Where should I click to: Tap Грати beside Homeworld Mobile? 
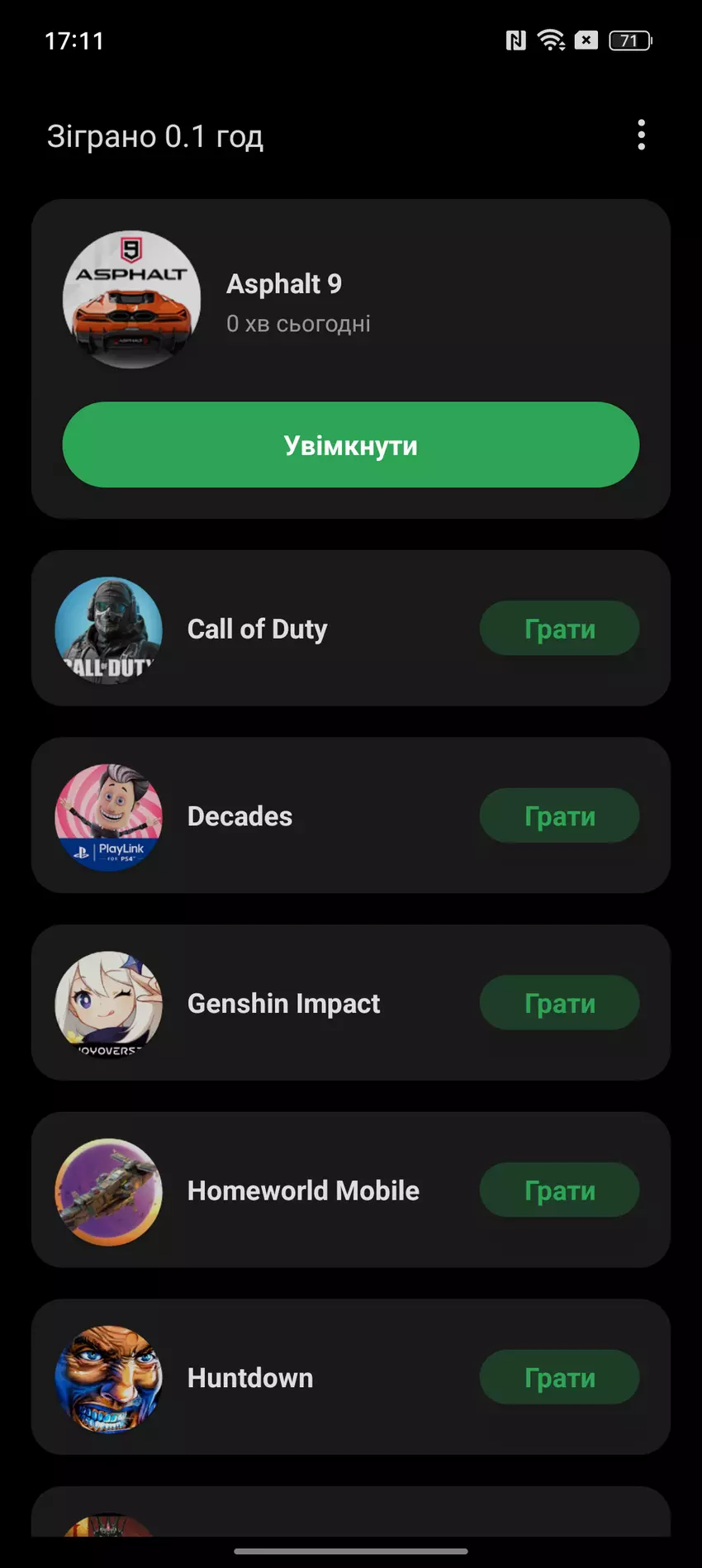(558, 1190)
